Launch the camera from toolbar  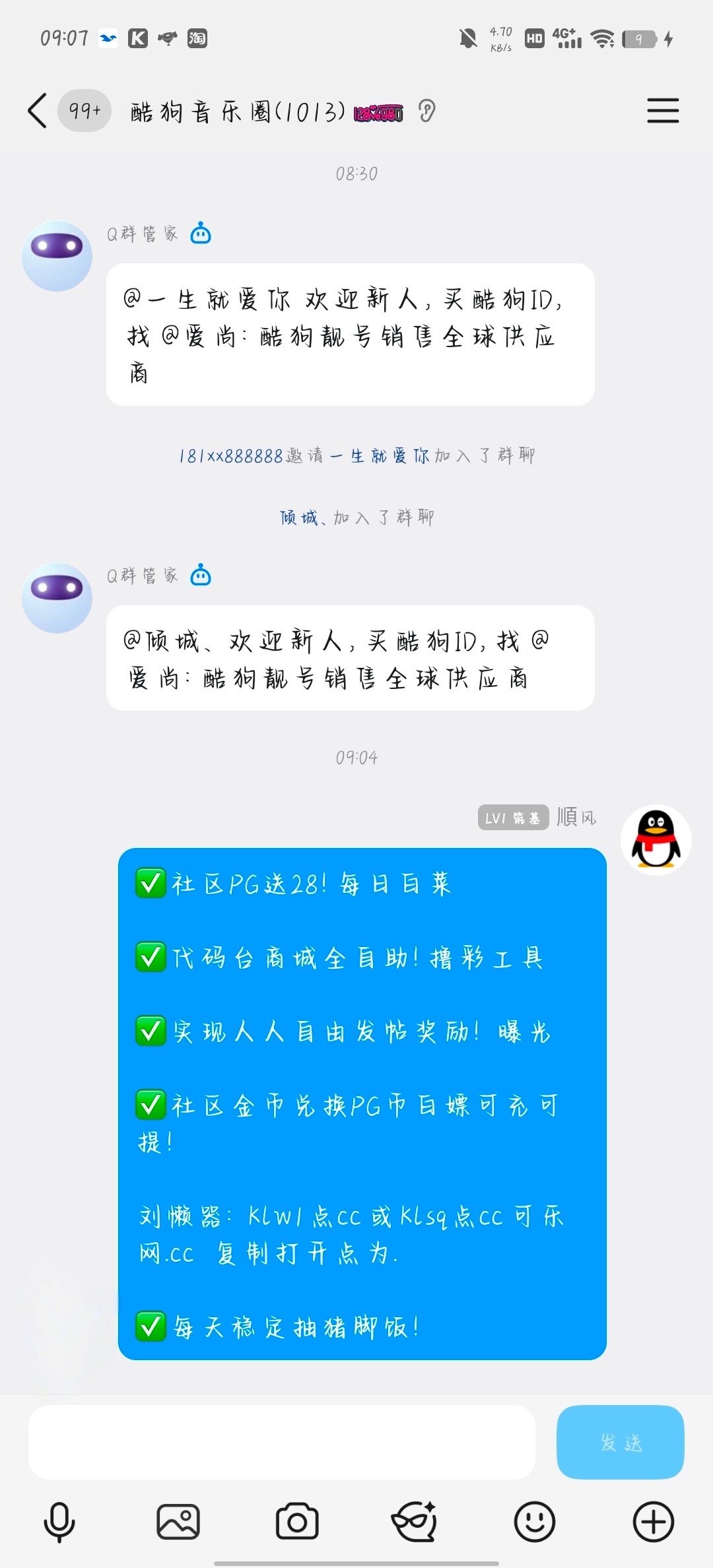click(x=297, y=1522)
